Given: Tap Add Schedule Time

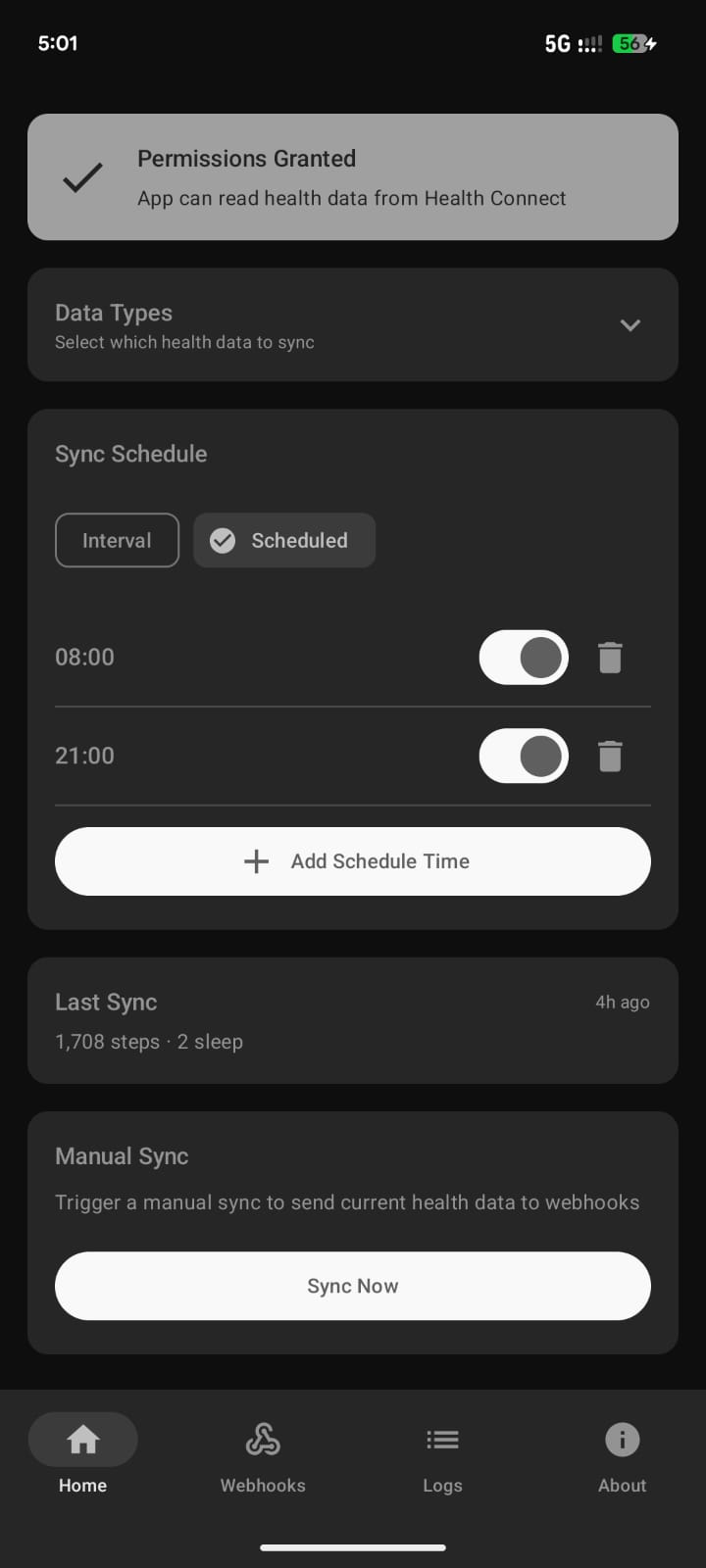Looking at the screenshot, I should [353, 860].
